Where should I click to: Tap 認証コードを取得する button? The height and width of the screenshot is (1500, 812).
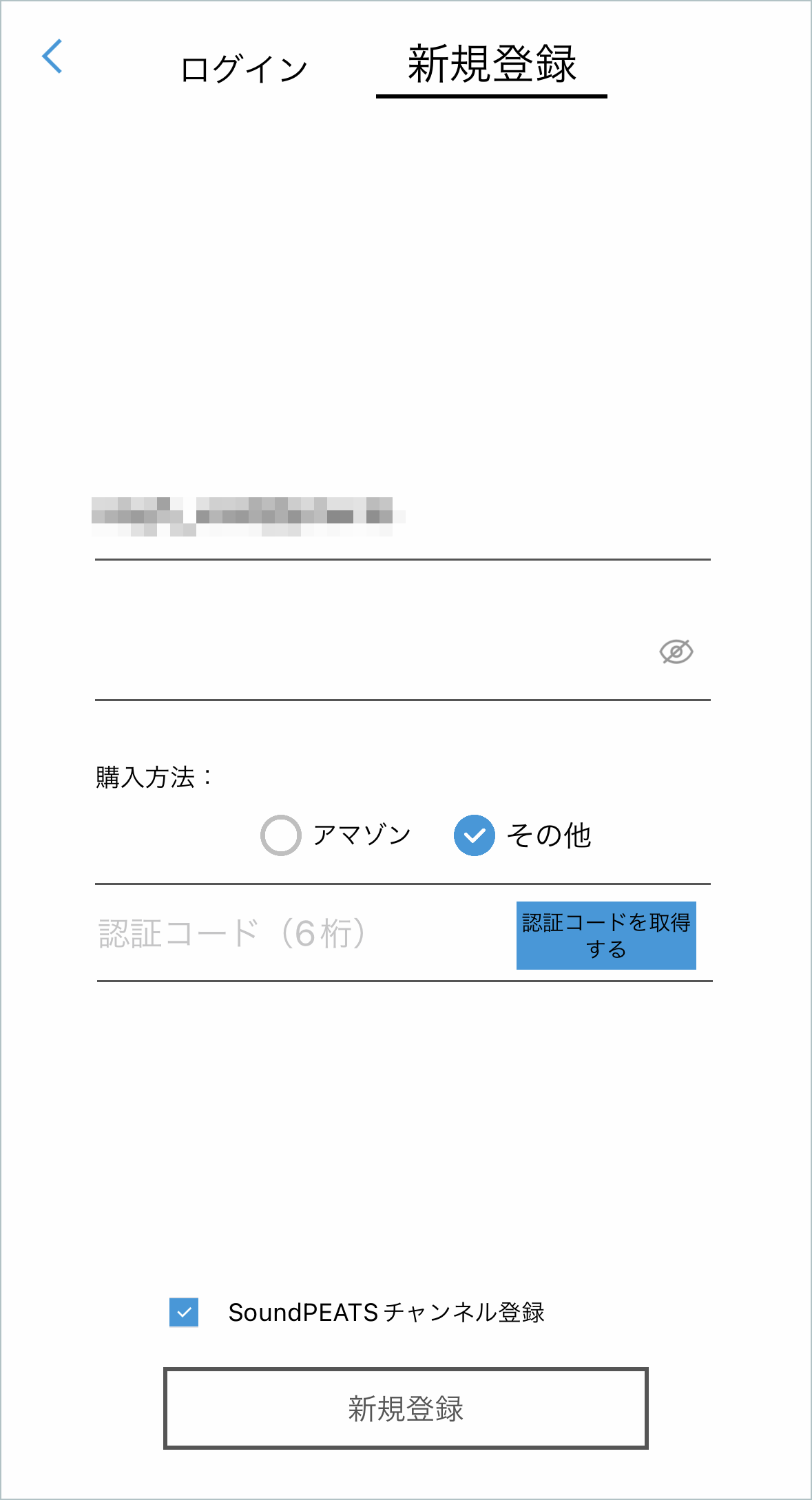click(x=606, y=935)
